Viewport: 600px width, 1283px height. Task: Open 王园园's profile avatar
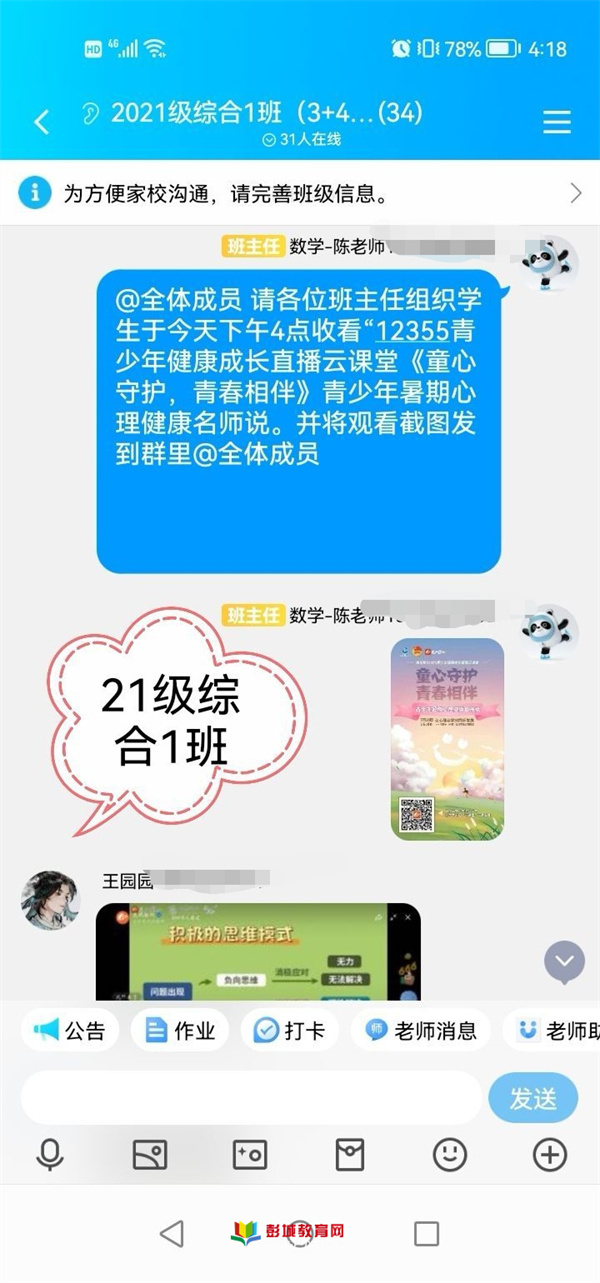[x=50, y=899]
